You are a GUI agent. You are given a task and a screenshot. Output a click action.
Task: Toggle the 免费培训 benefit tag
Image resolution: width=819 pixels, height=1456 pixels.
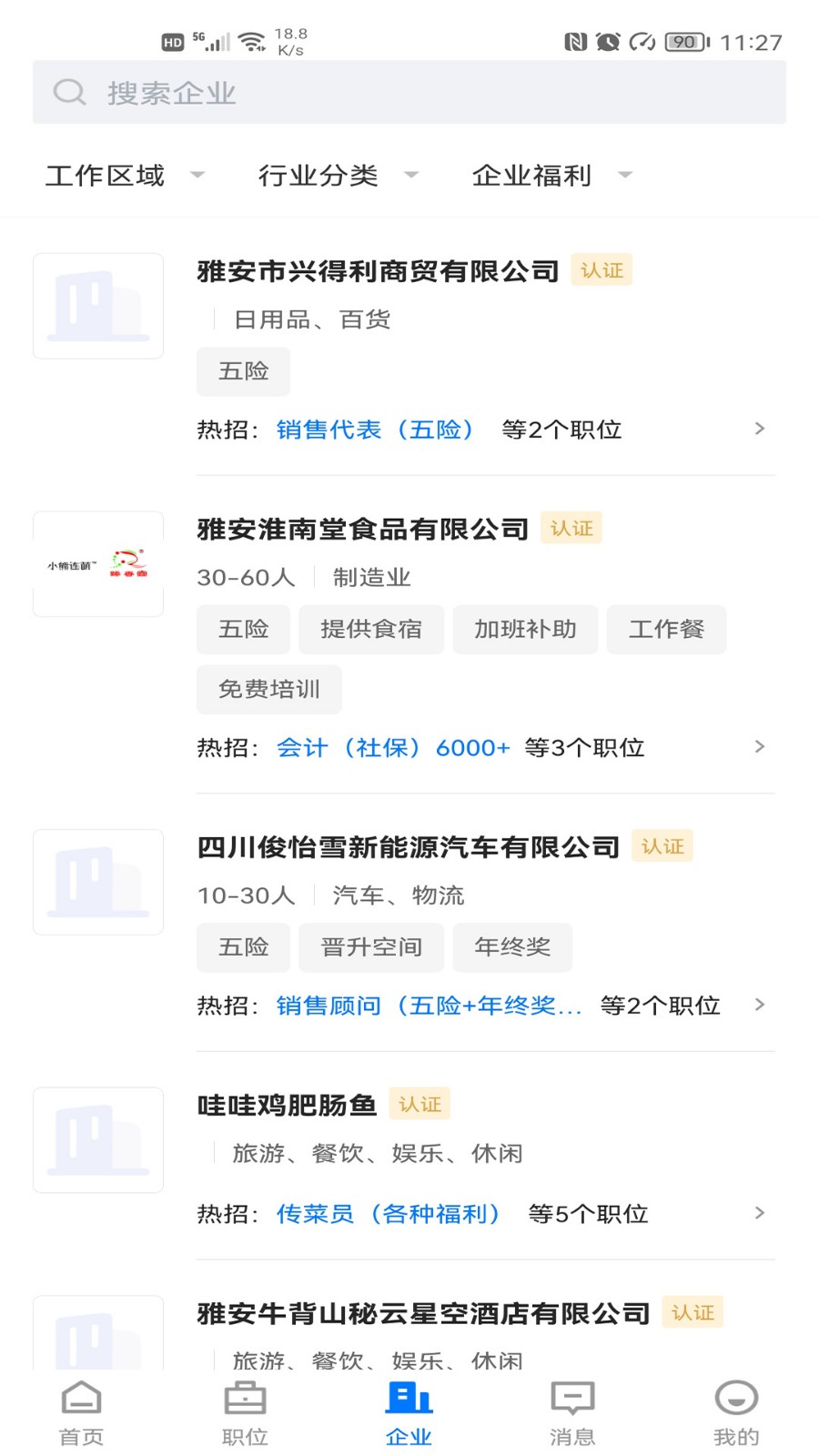(x=268, y=689)
